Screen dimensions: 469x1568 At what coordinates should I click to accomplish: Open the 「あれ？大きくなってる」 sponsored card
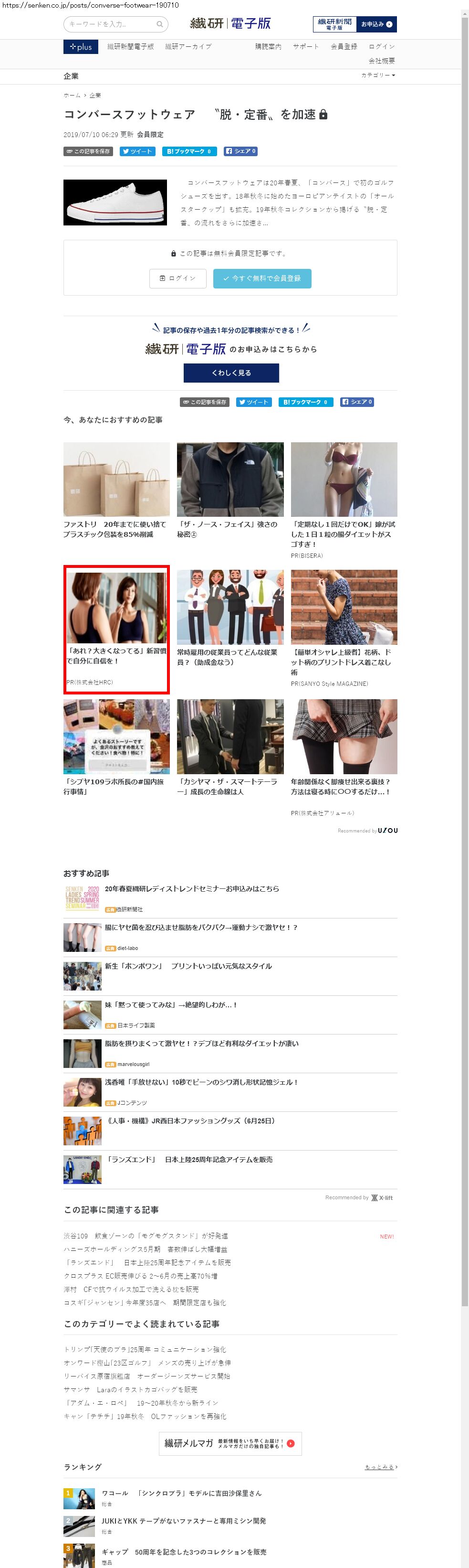[x=116, y=629]
